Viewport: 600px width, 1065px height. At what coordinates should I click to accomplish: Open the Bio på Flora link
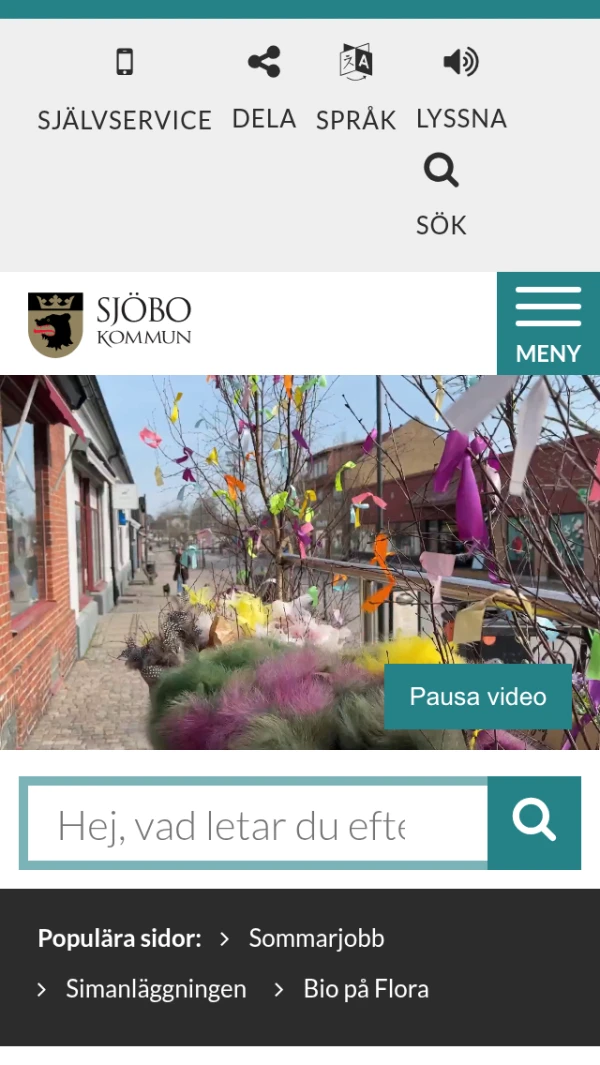tap(365, 989)
